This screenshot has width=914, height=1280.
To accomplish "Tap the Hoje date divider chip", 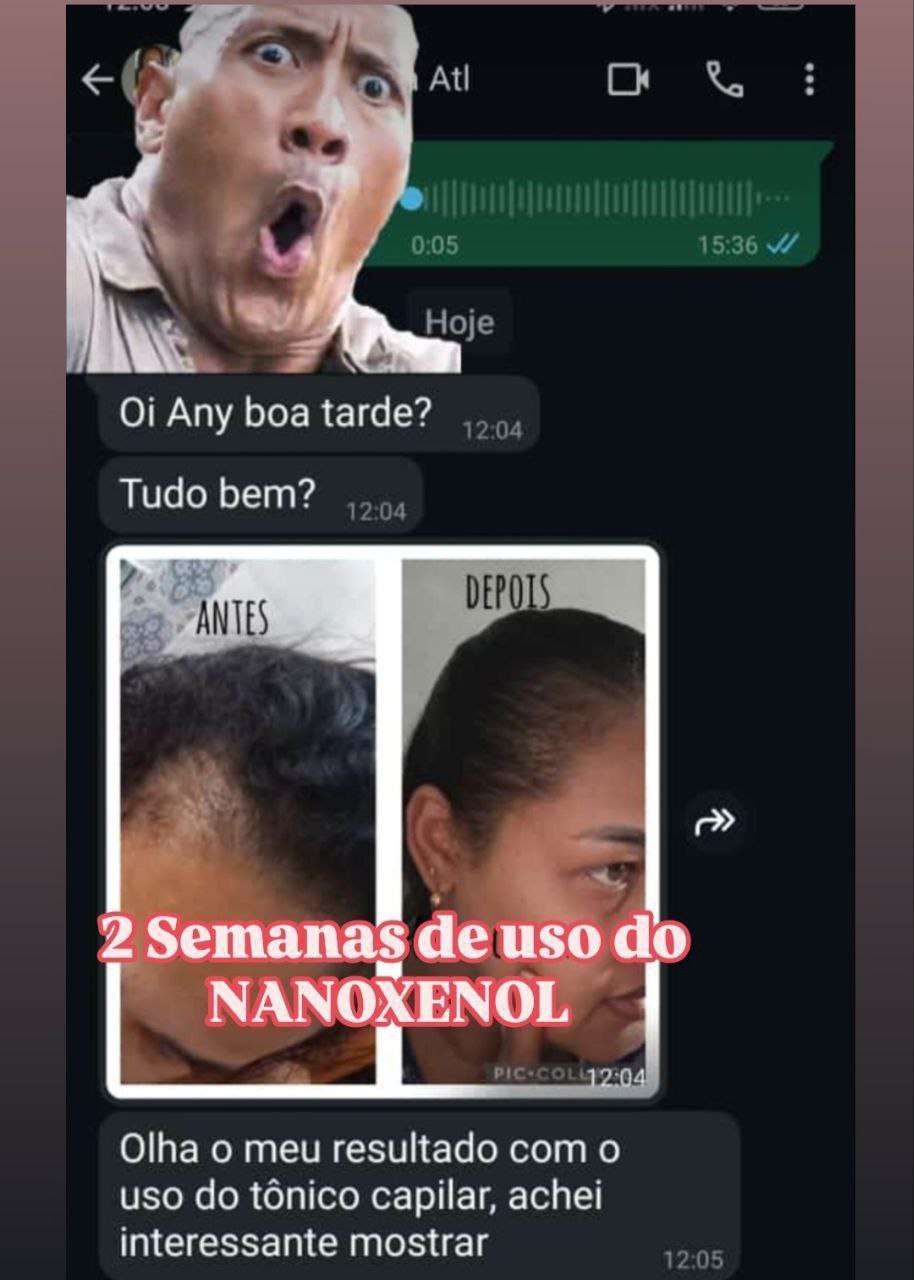I will [459, 322].
